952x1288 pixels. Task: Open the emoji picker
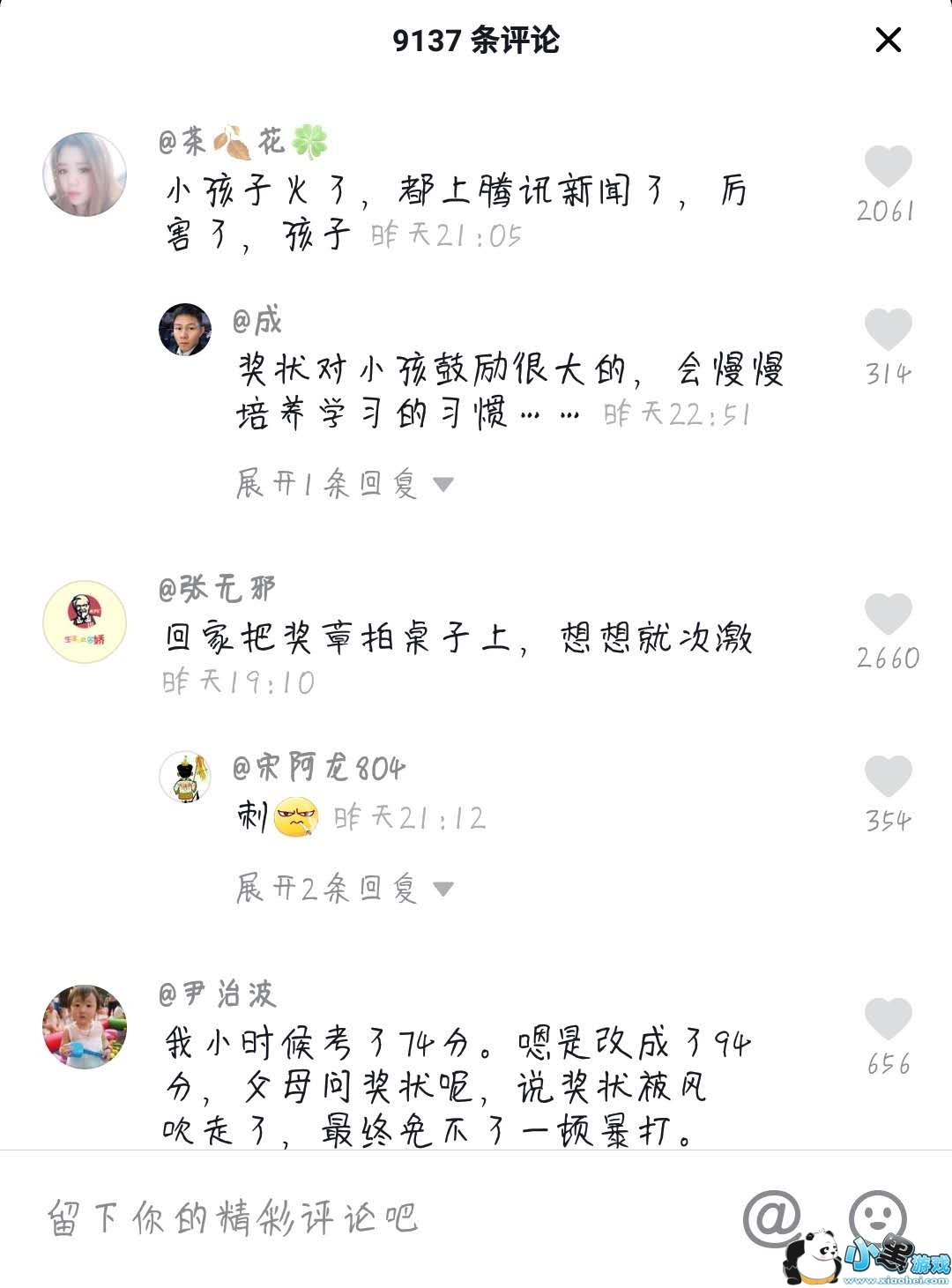[876, 1217]
